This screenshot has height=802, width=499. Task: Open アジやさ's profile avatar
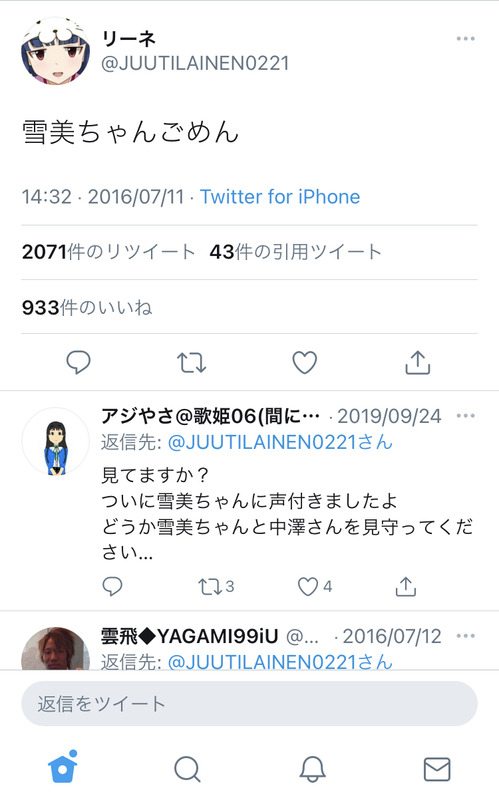pos(56,442)
